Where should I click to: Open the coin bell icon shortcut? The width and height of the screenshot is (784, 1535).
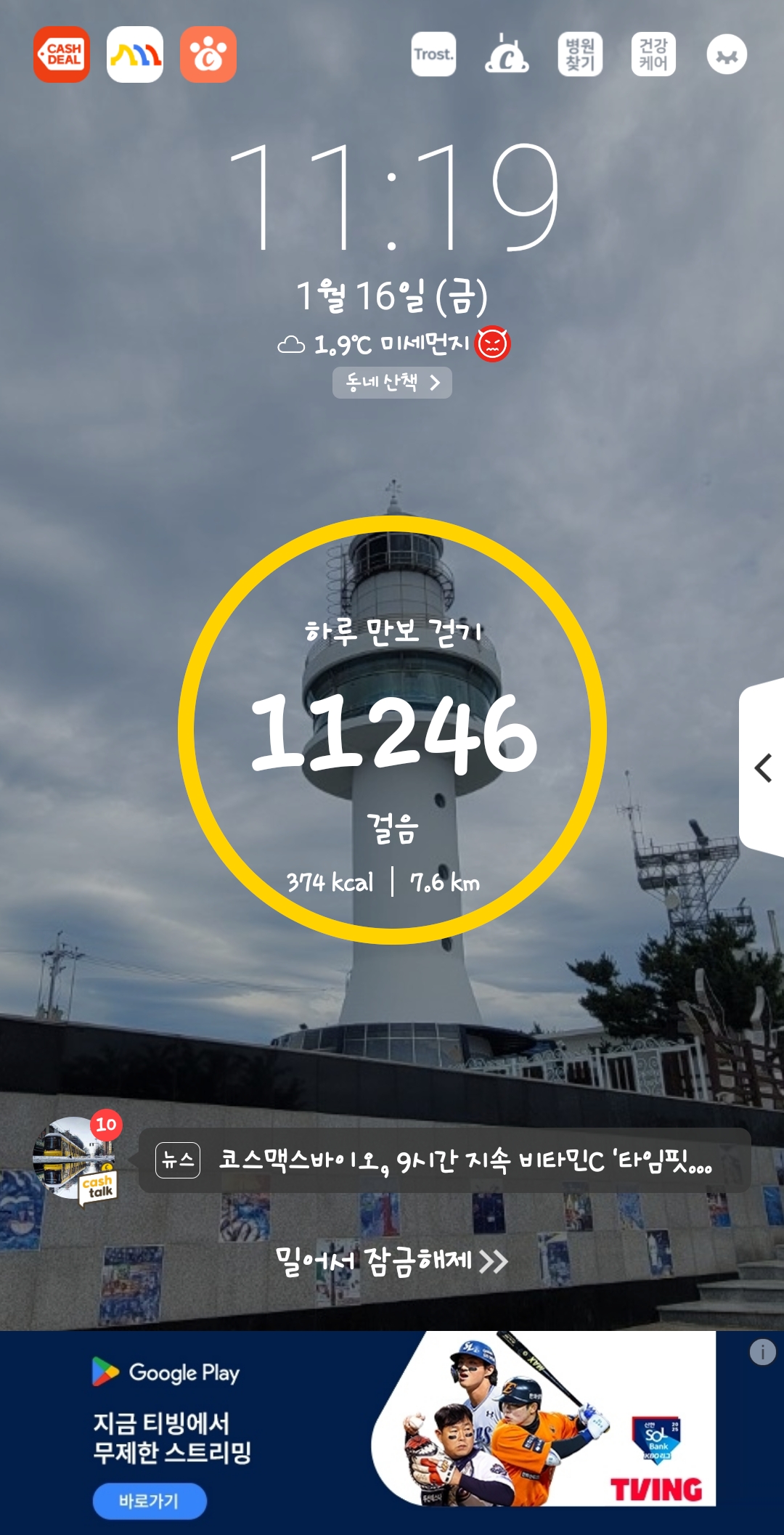click(x=507, y=54)
